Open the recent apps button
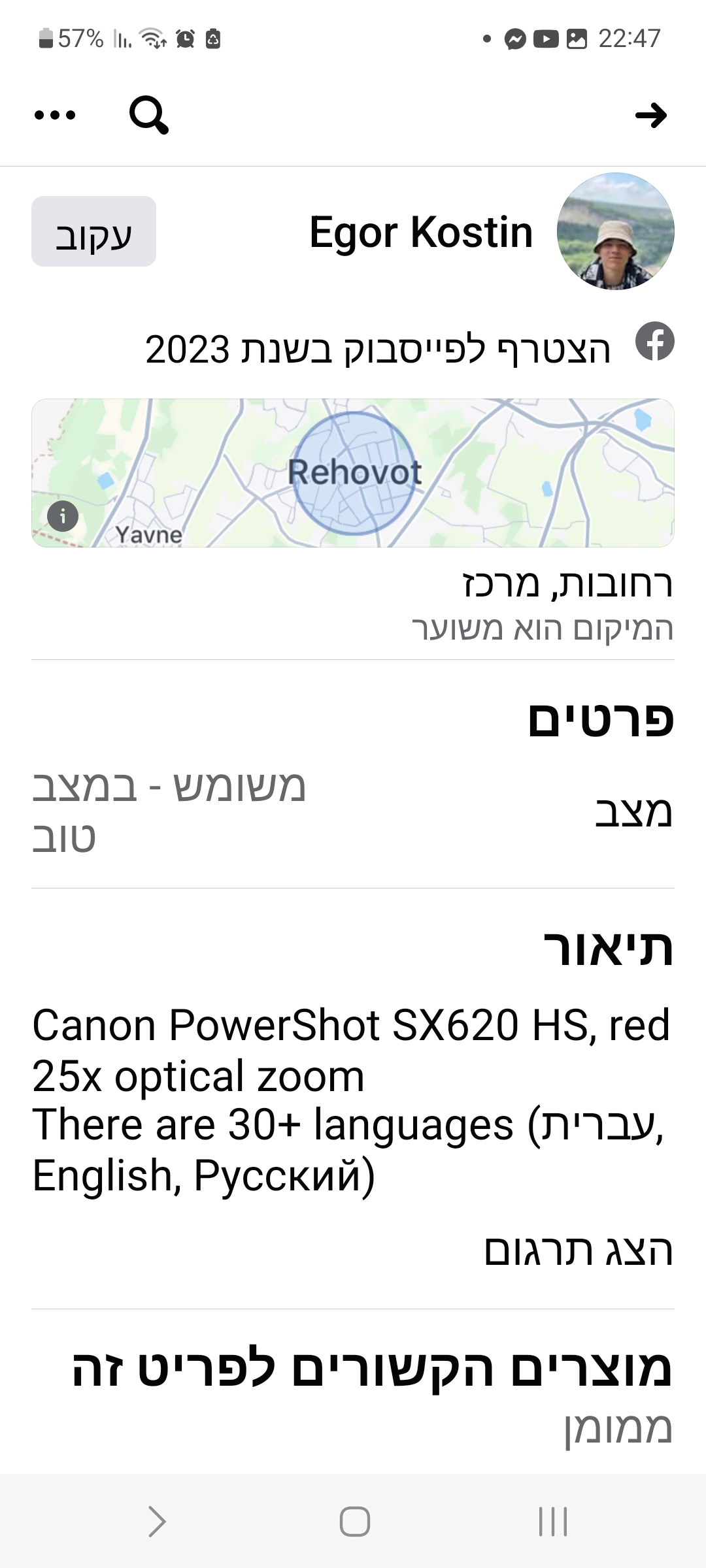 coord(552,1521)
